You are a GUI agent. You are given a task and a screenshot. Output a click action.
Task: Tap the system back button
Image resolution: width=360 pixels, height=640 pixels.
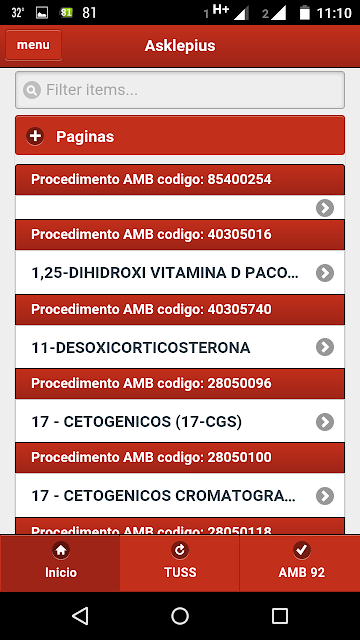coord(80,616)
